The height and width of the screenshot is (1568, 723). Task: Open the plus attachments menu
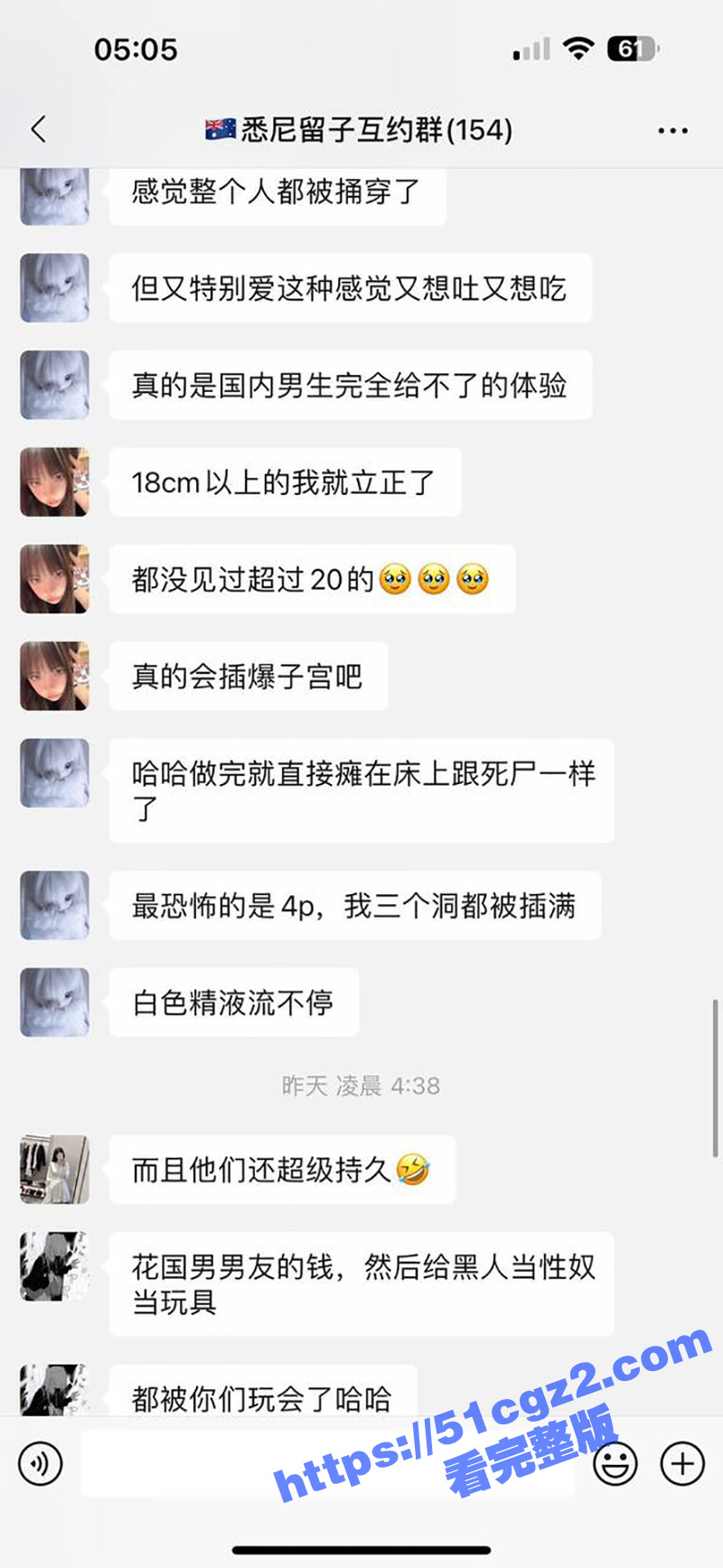coord(682,1463)
